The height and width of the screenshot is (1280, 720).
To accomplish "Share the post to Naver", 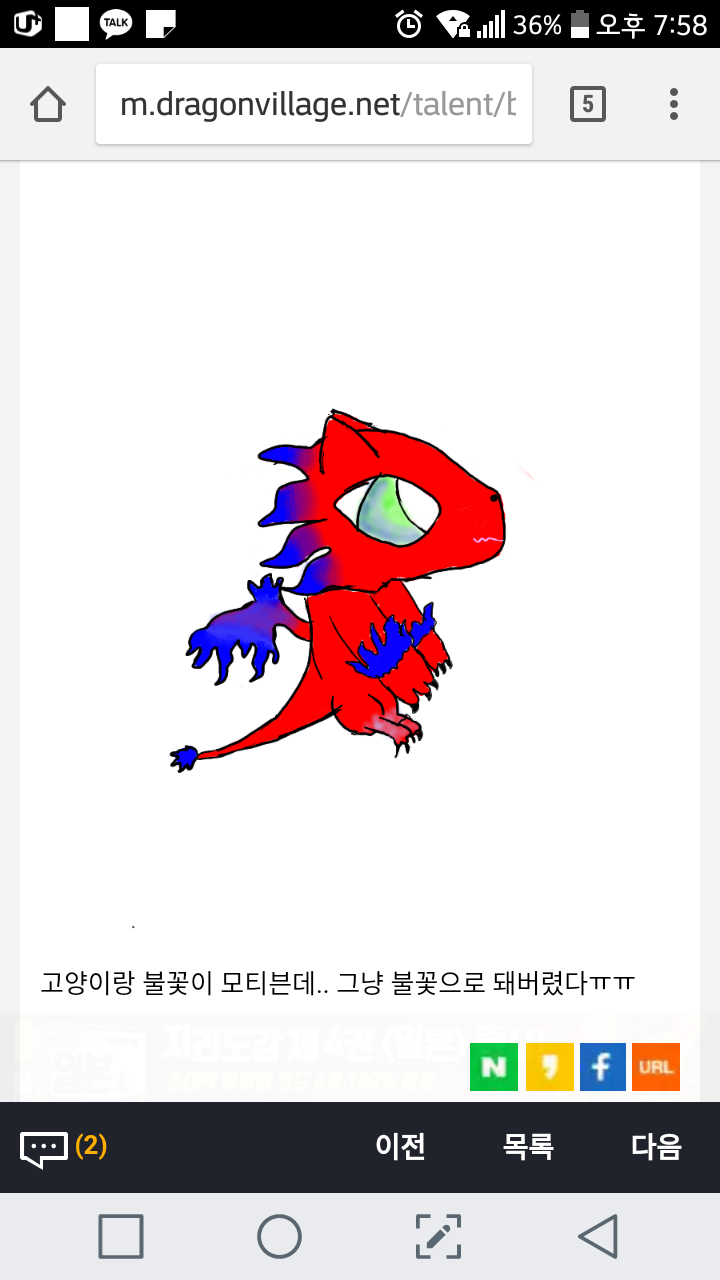I will (494, 1067).
